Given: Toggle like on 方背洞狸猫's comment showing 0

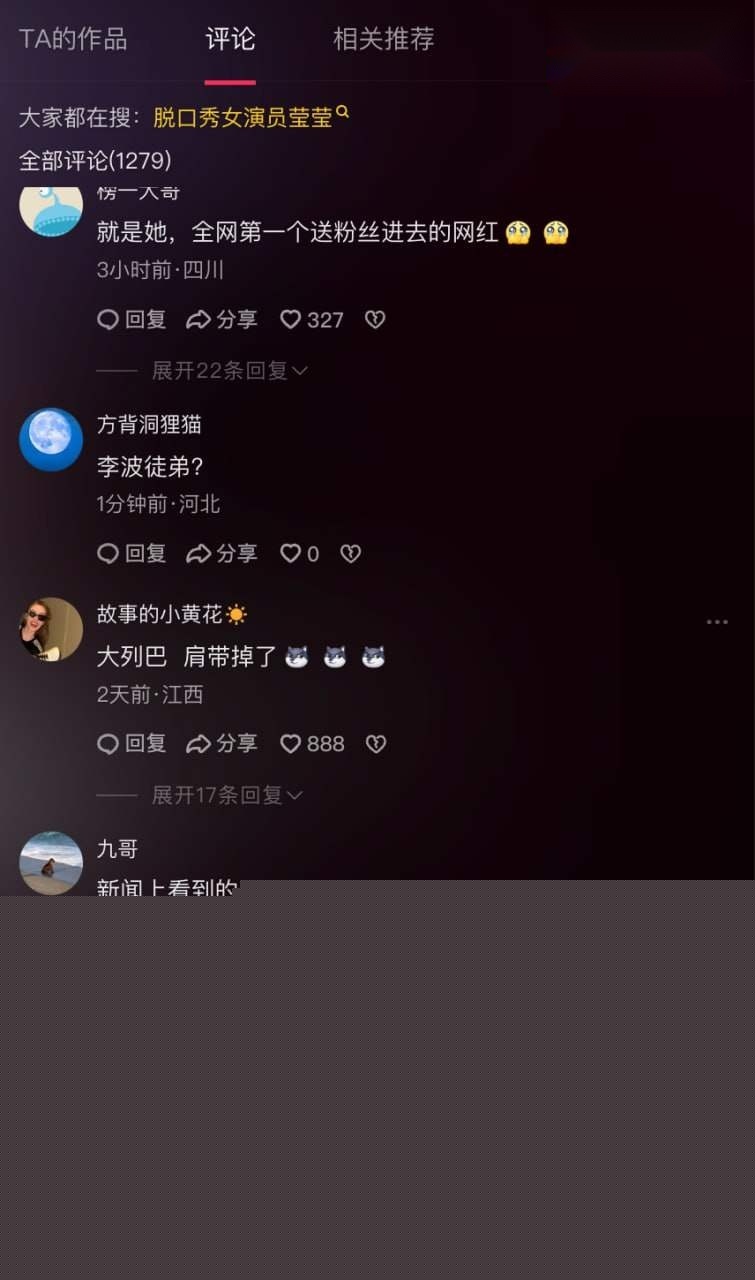Looking at the screenshot, I should pos(290,553).
